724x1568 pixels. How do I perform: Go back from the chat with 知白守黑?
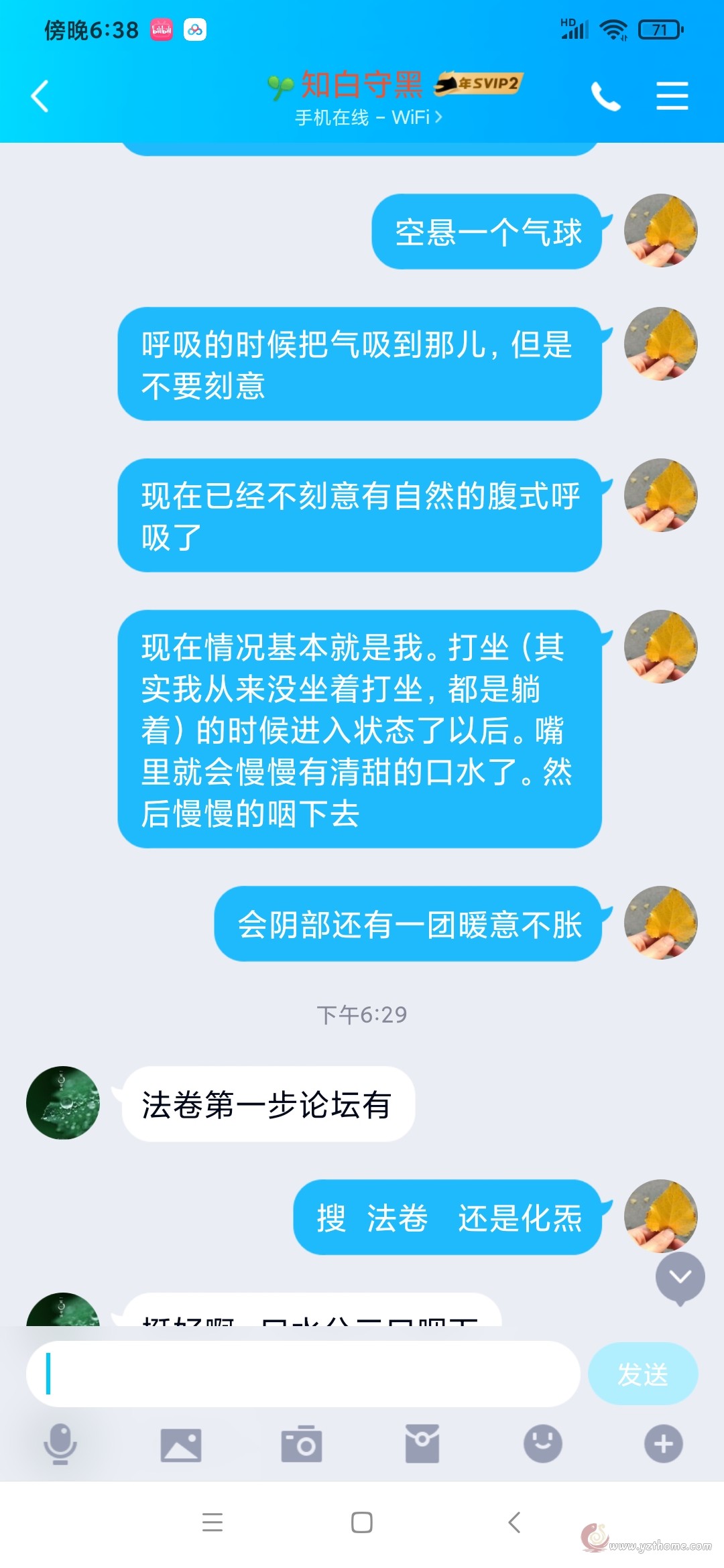(40, 96)
